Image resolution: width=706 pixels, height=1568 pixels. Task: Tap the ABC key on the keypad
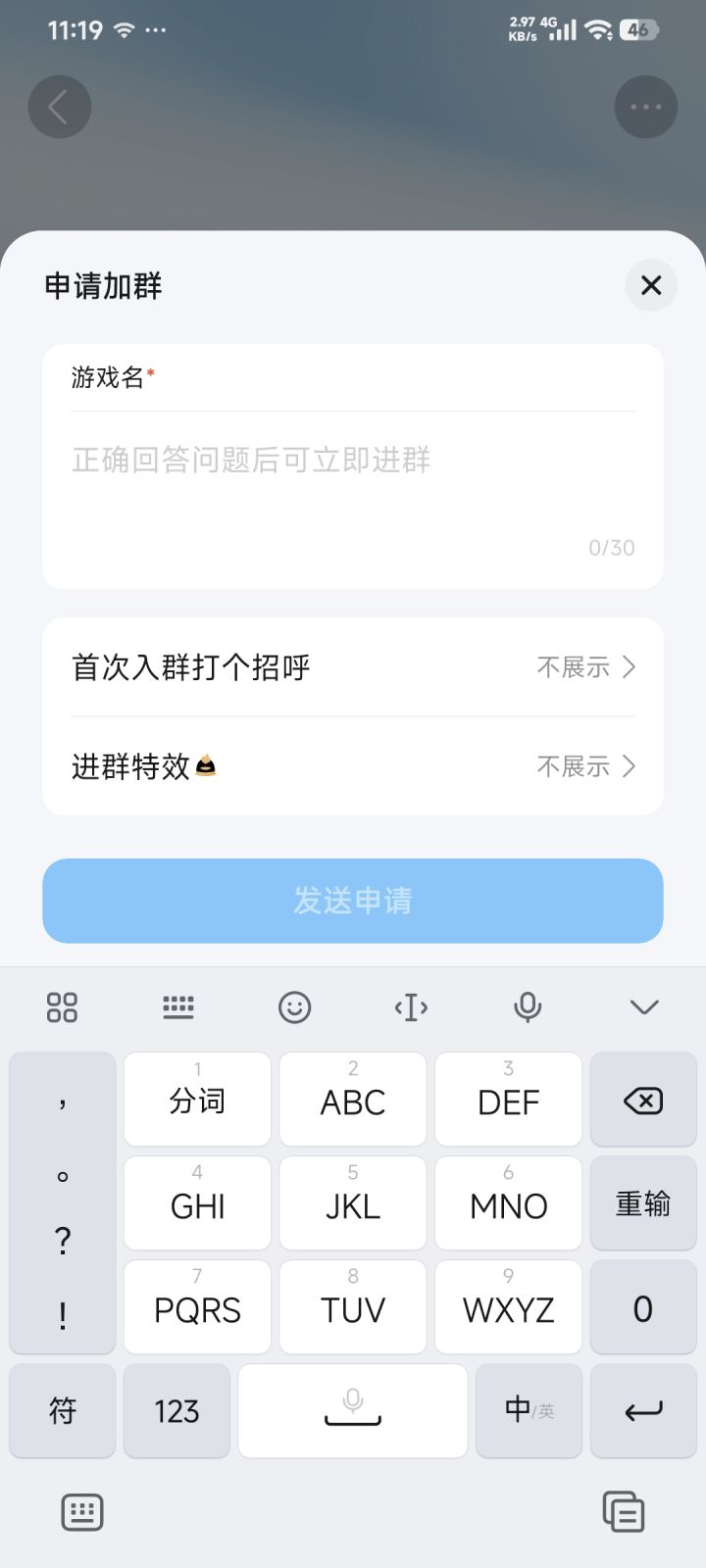[353, 1100]
